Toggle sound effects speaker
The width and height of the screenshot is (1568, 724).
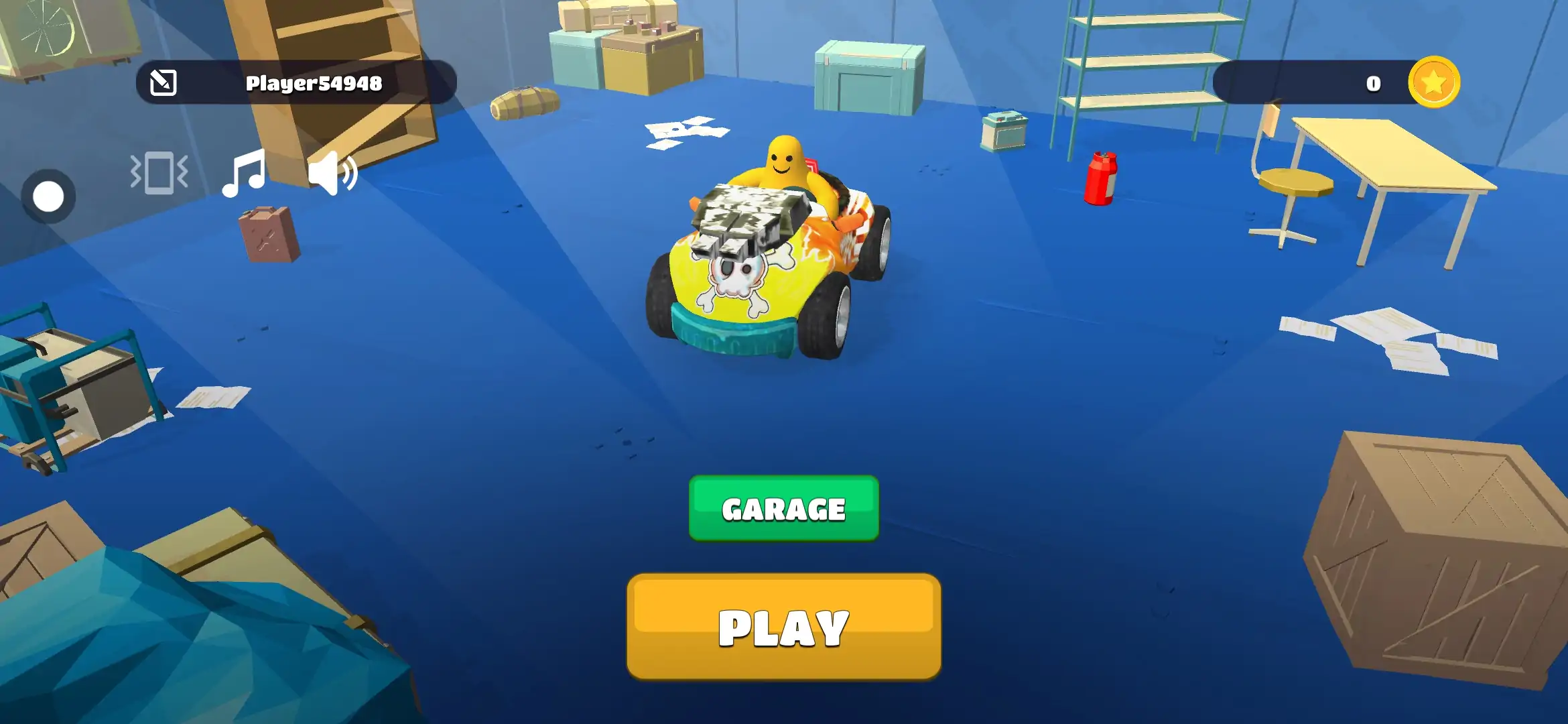332,173
